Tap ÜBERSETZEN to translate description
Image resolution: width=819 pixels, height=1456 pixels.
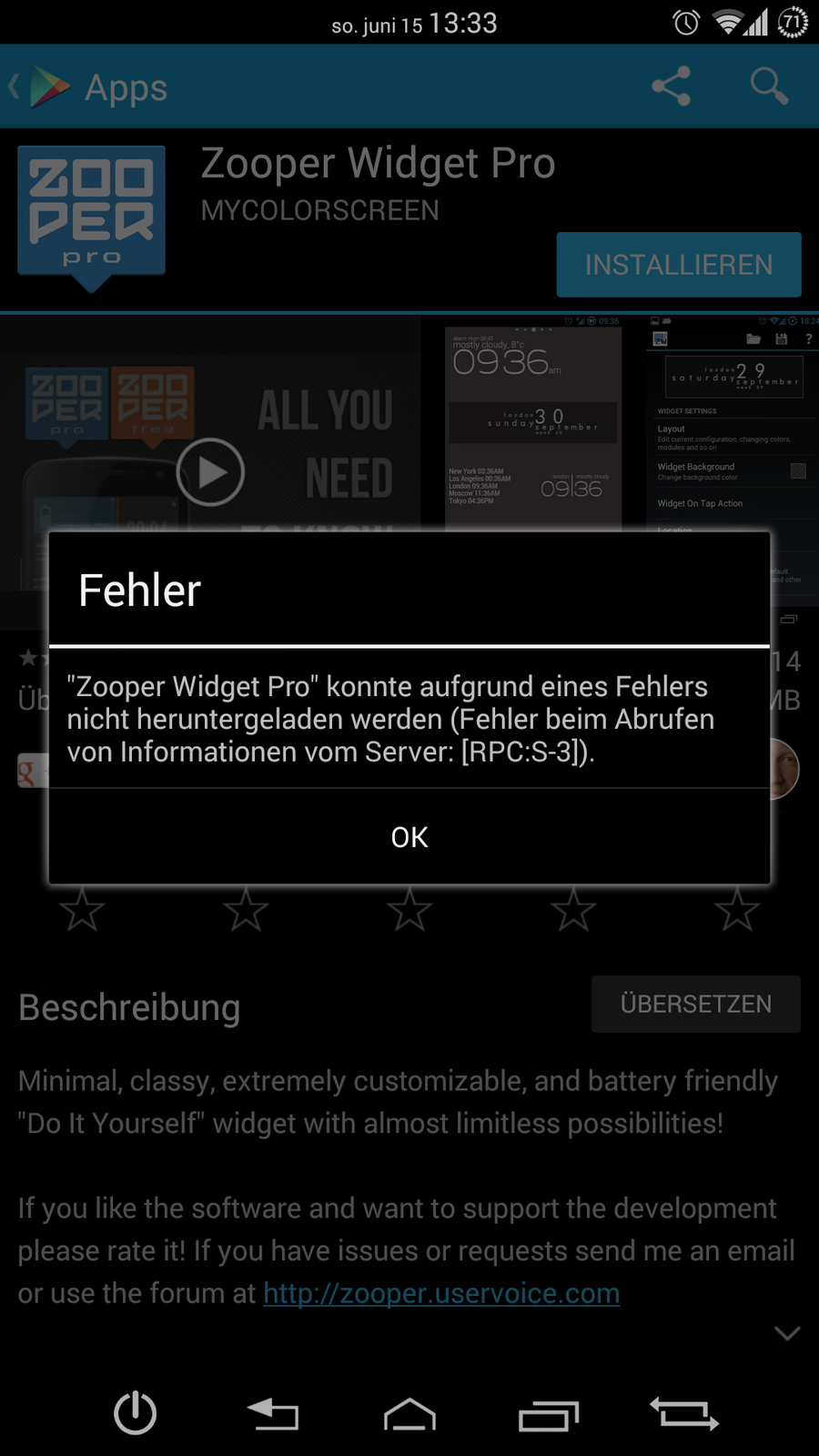click(x=696, y=1004)
